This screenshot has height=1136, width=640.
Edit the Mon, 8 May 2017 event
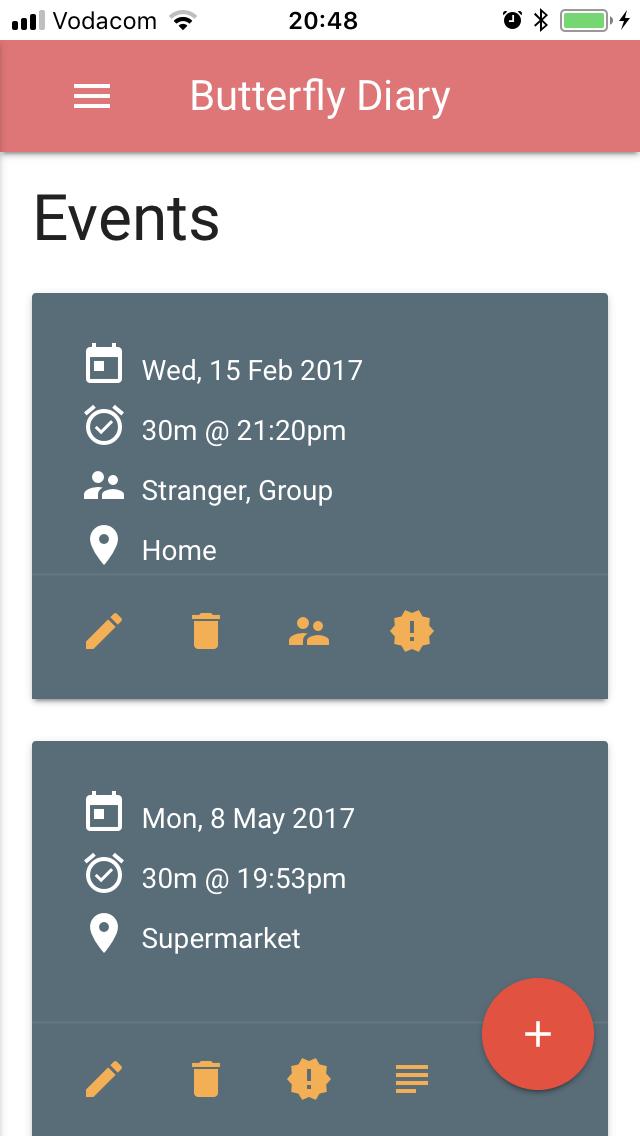click(x=104, y=1079)
